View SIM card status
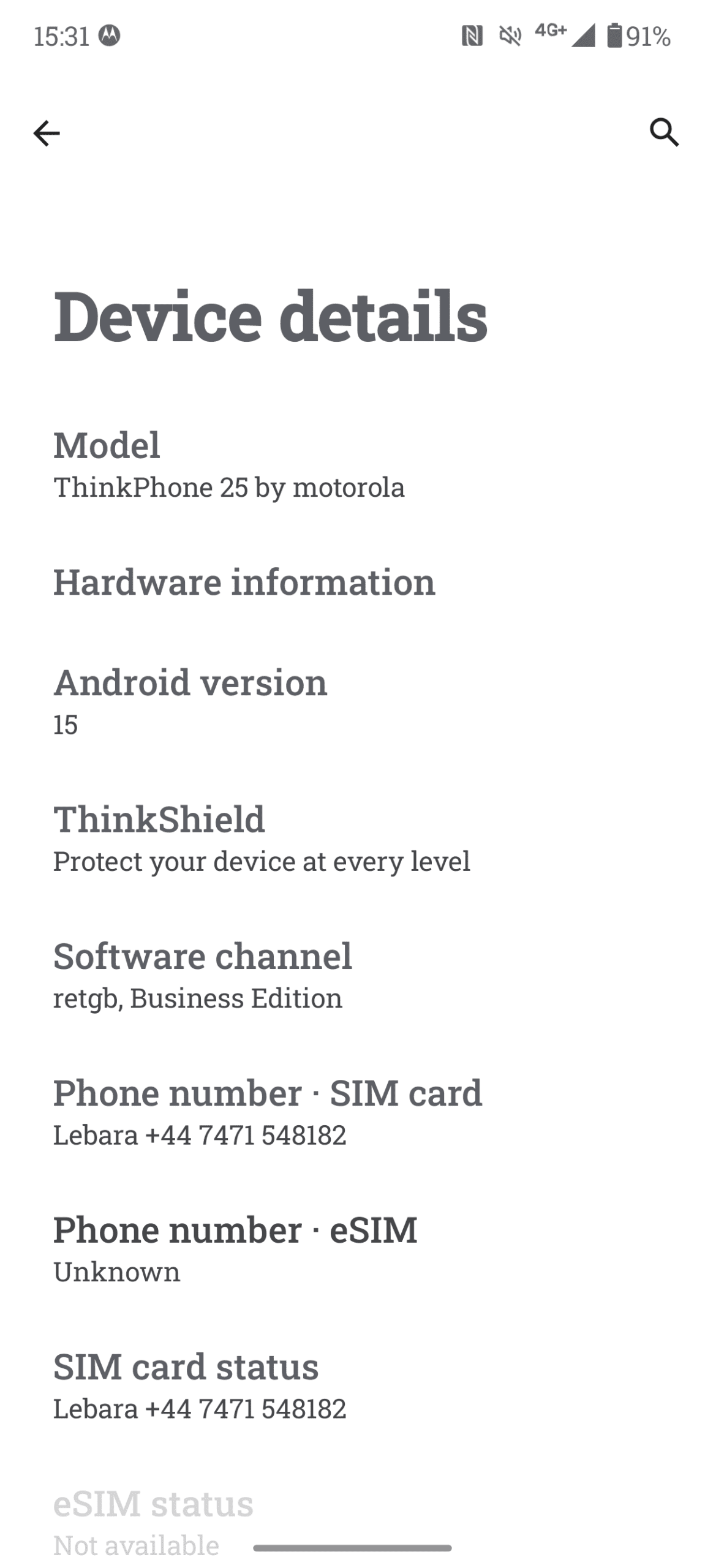This screenshot has width=705, height=1568. click(x=352, y=1386)
